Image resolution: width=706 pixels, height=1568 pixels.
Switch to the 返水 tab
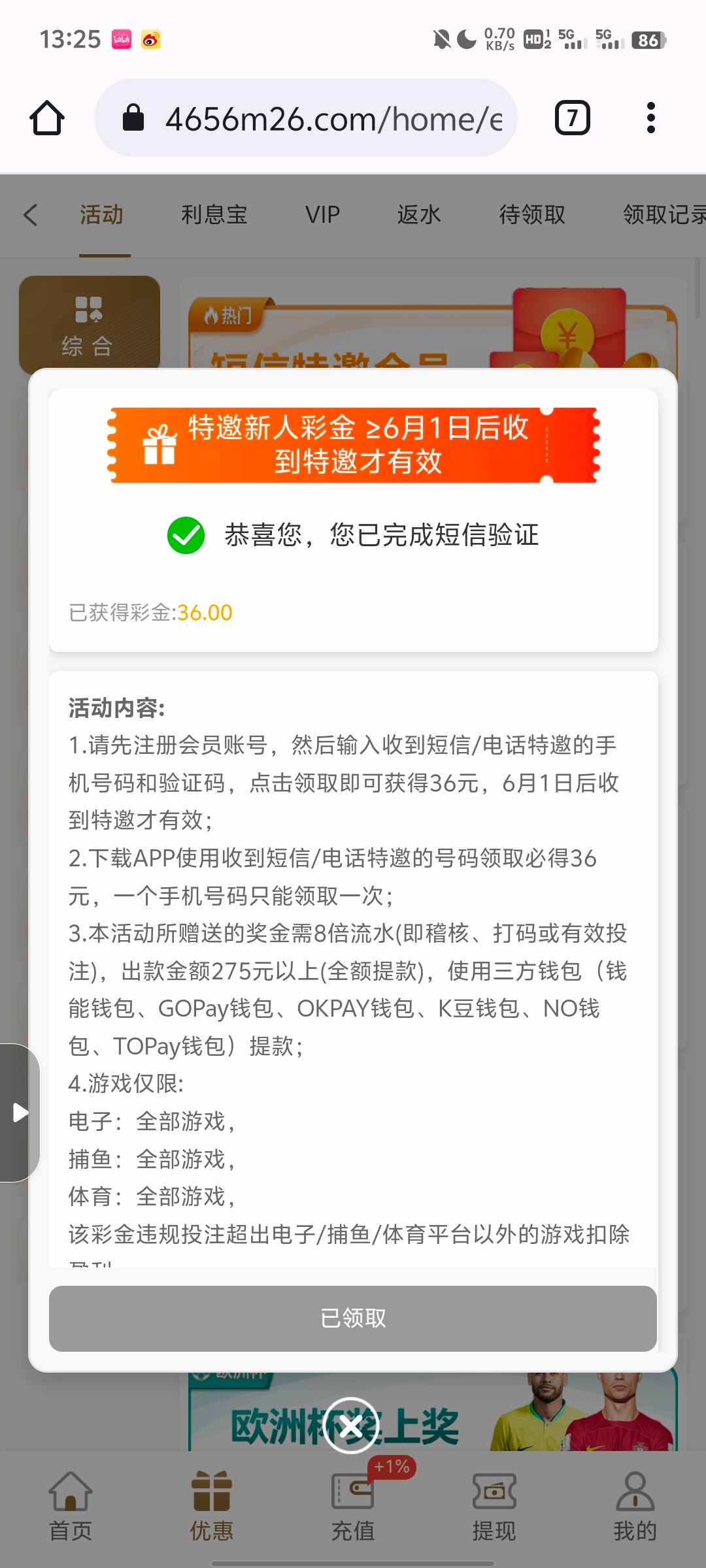(x=419, y=215)
